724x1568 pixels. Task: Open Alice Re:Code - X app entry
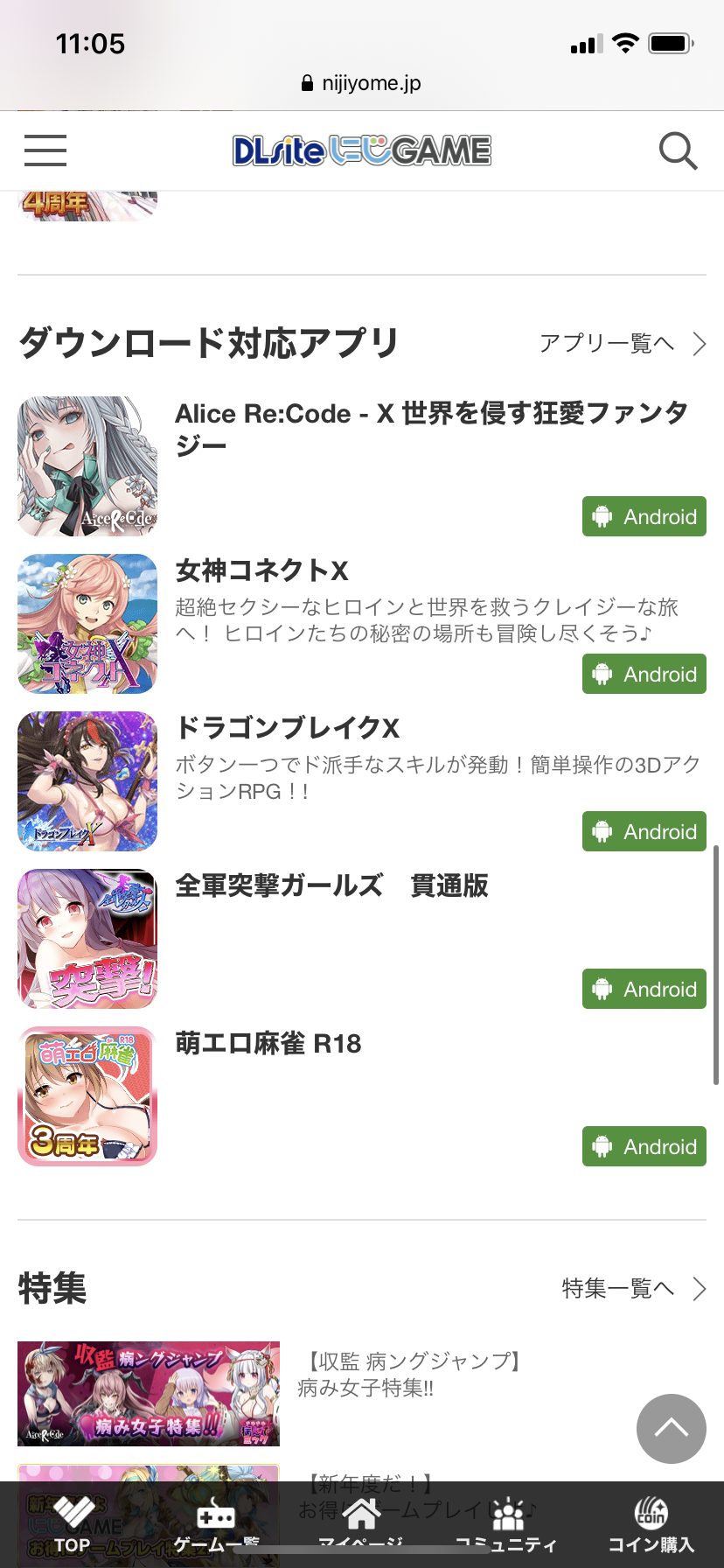point(431,428)
